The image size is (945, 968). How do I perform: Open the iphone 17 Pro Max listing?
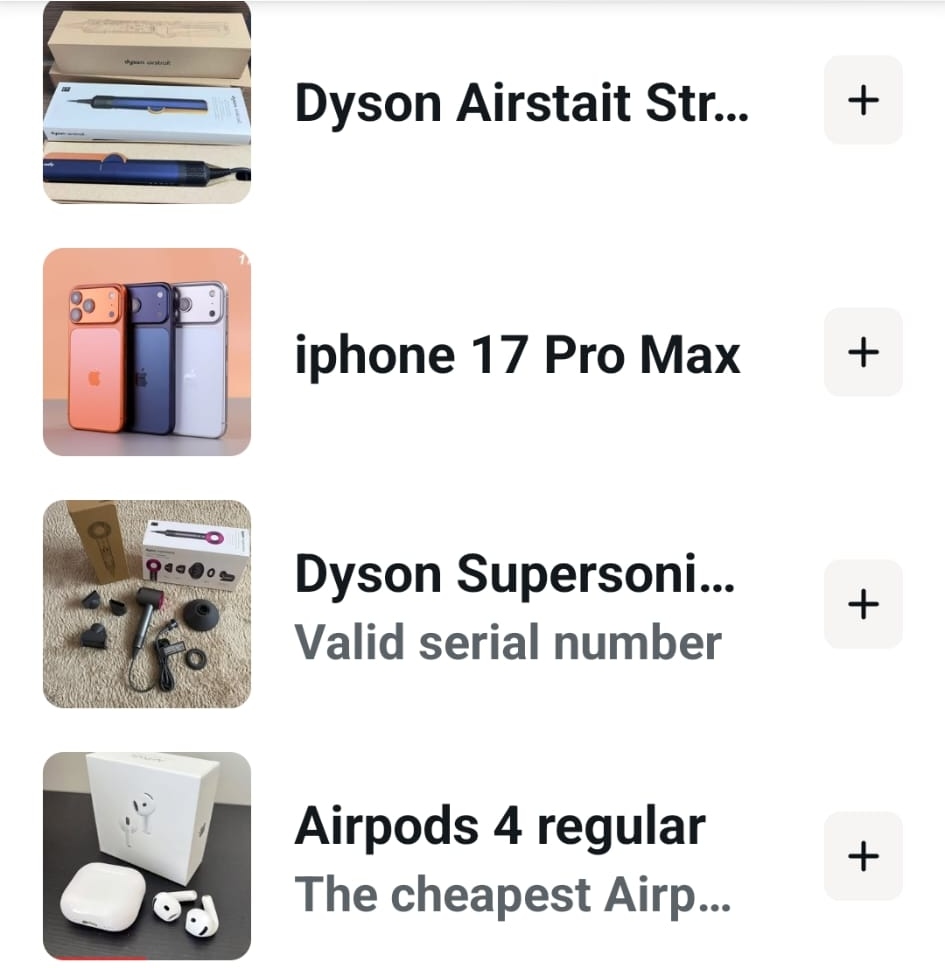[x=517, y=355]
